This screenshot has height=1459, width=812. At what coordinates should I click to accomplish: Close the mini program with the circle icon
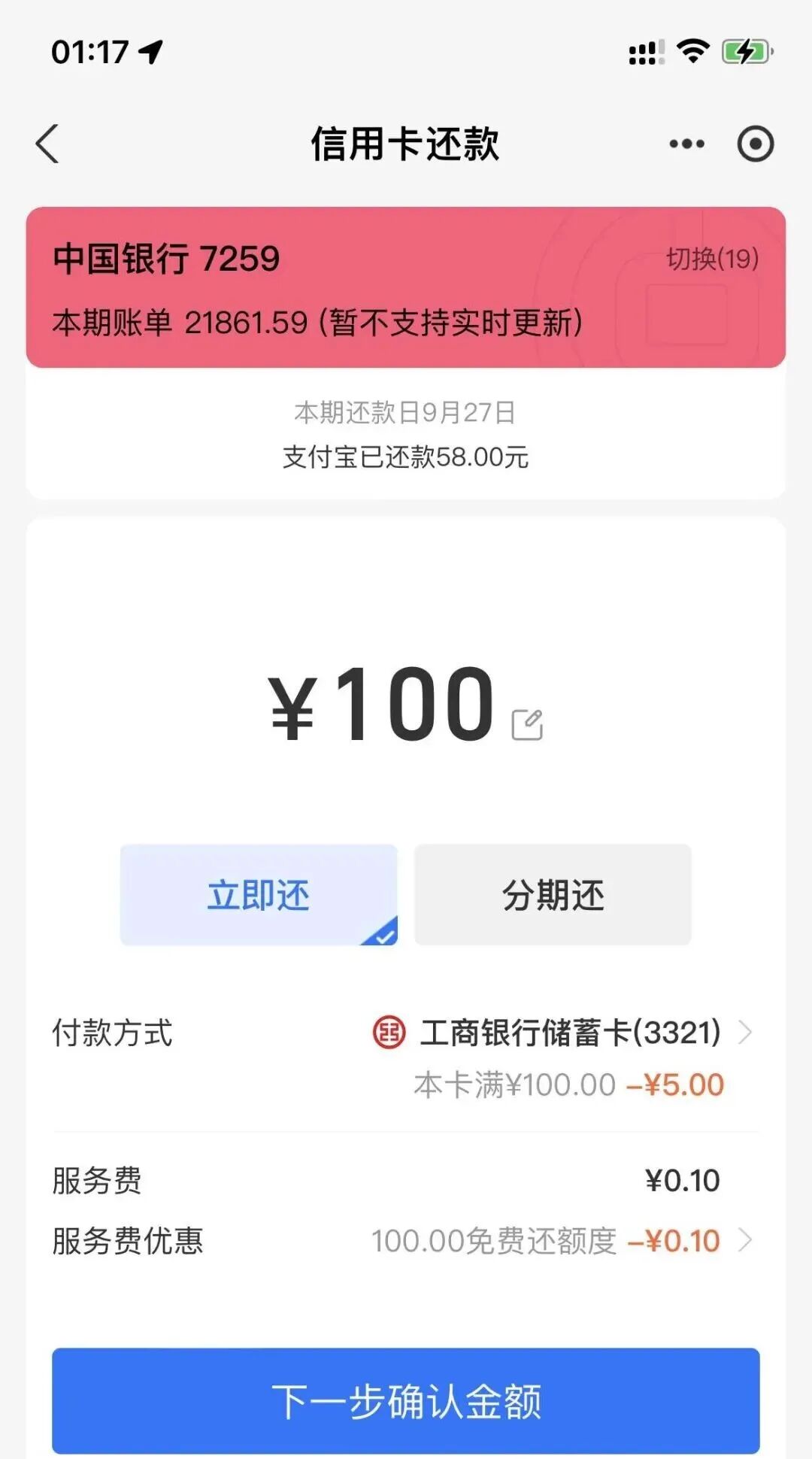[755, 144]
